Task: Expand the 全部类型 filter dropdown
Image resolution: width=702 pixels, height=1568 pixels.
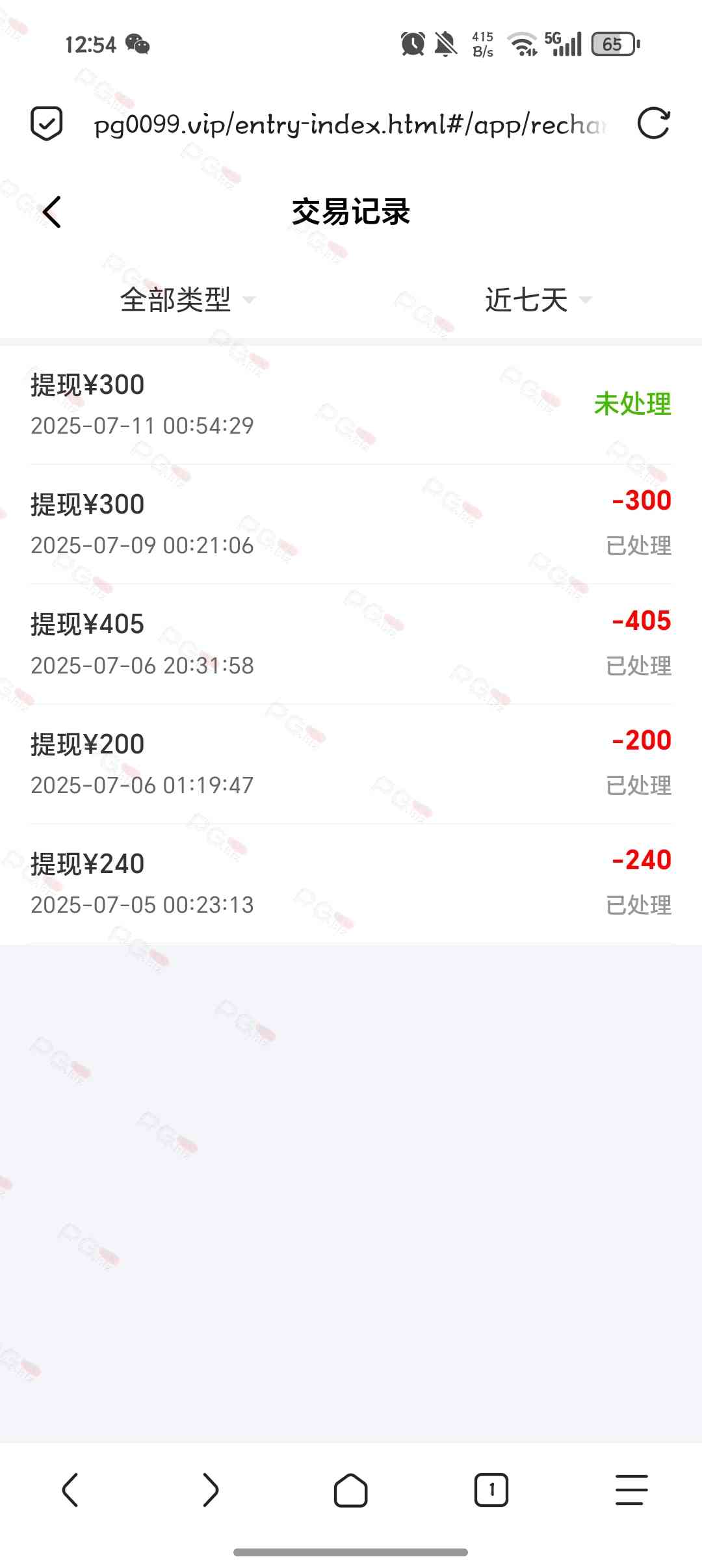Action: pyautogui.click(x=187, y=300)
